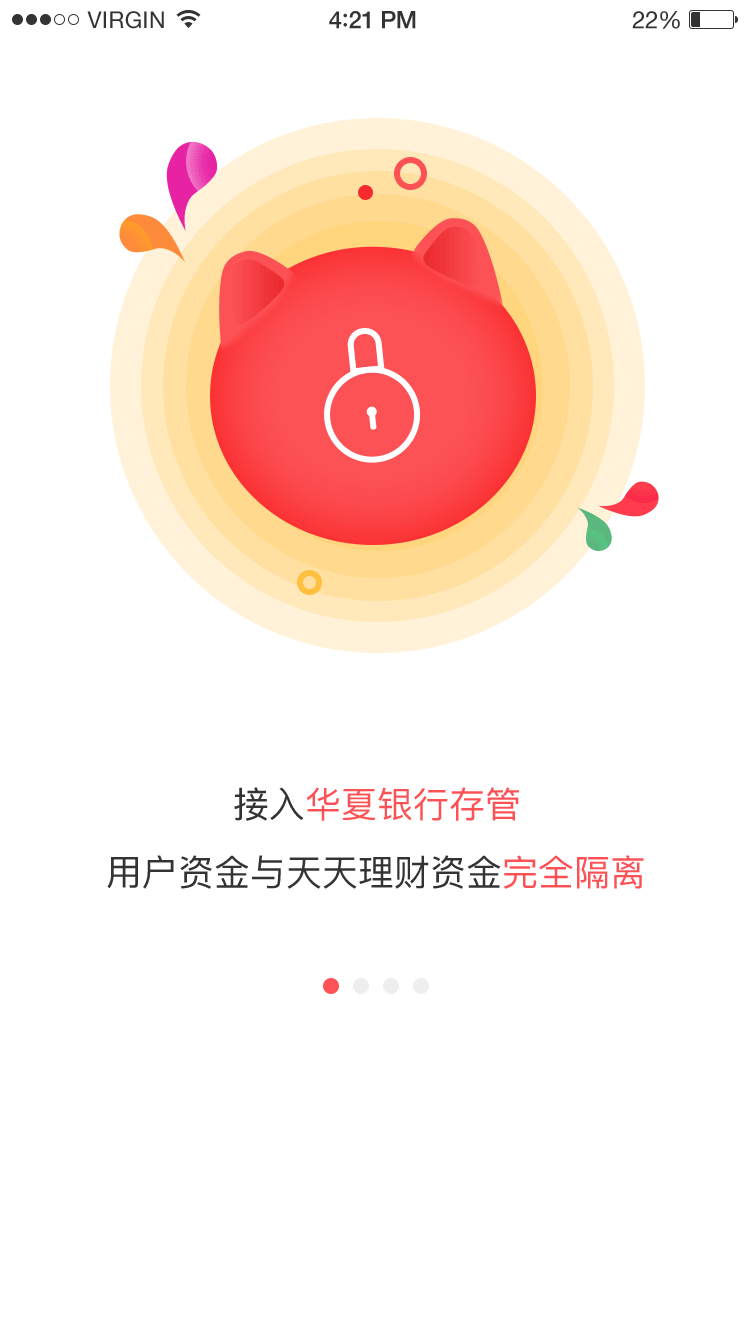This screenshot has height=1334, width=750.
Task: Click the green droplet near the piggy bank
Action: 596,532
